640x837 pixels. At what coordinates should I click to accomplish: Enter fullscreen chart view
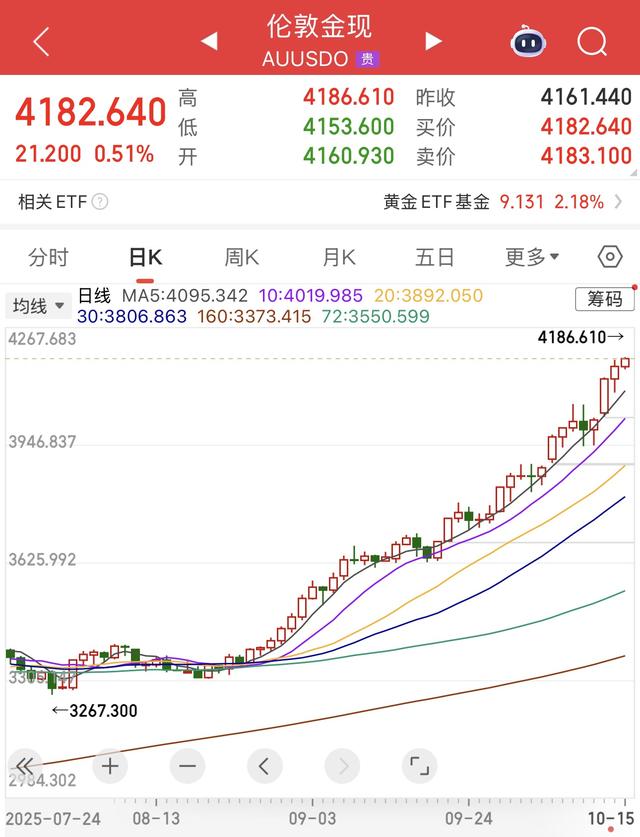pyautogui.click(x=419, y=766)
